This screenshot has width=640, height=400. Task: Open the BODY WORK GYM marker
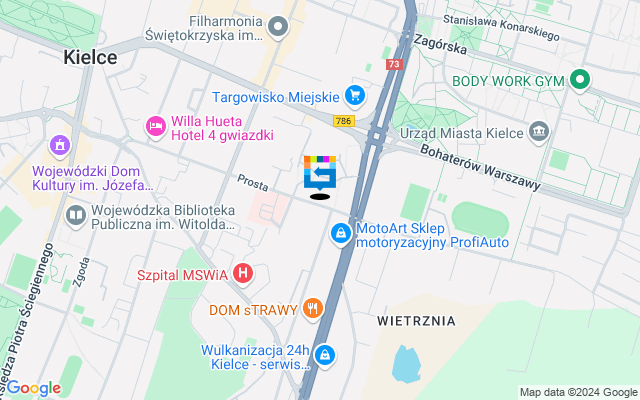pos(579,80)
